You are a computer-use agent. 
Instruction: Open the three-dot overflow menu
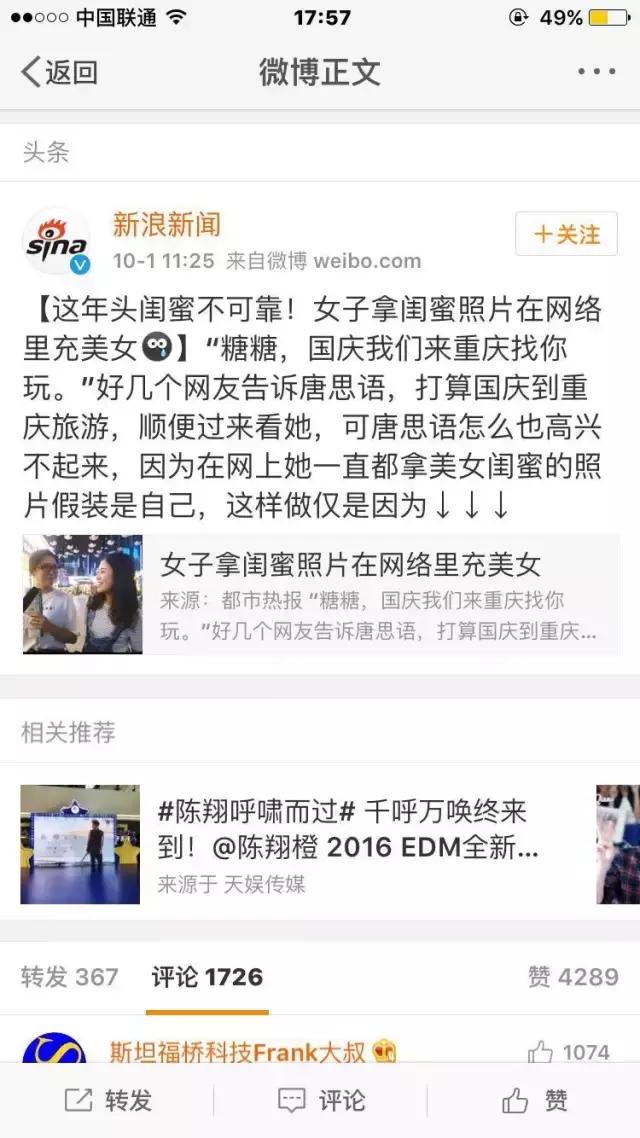click(597, 72)
